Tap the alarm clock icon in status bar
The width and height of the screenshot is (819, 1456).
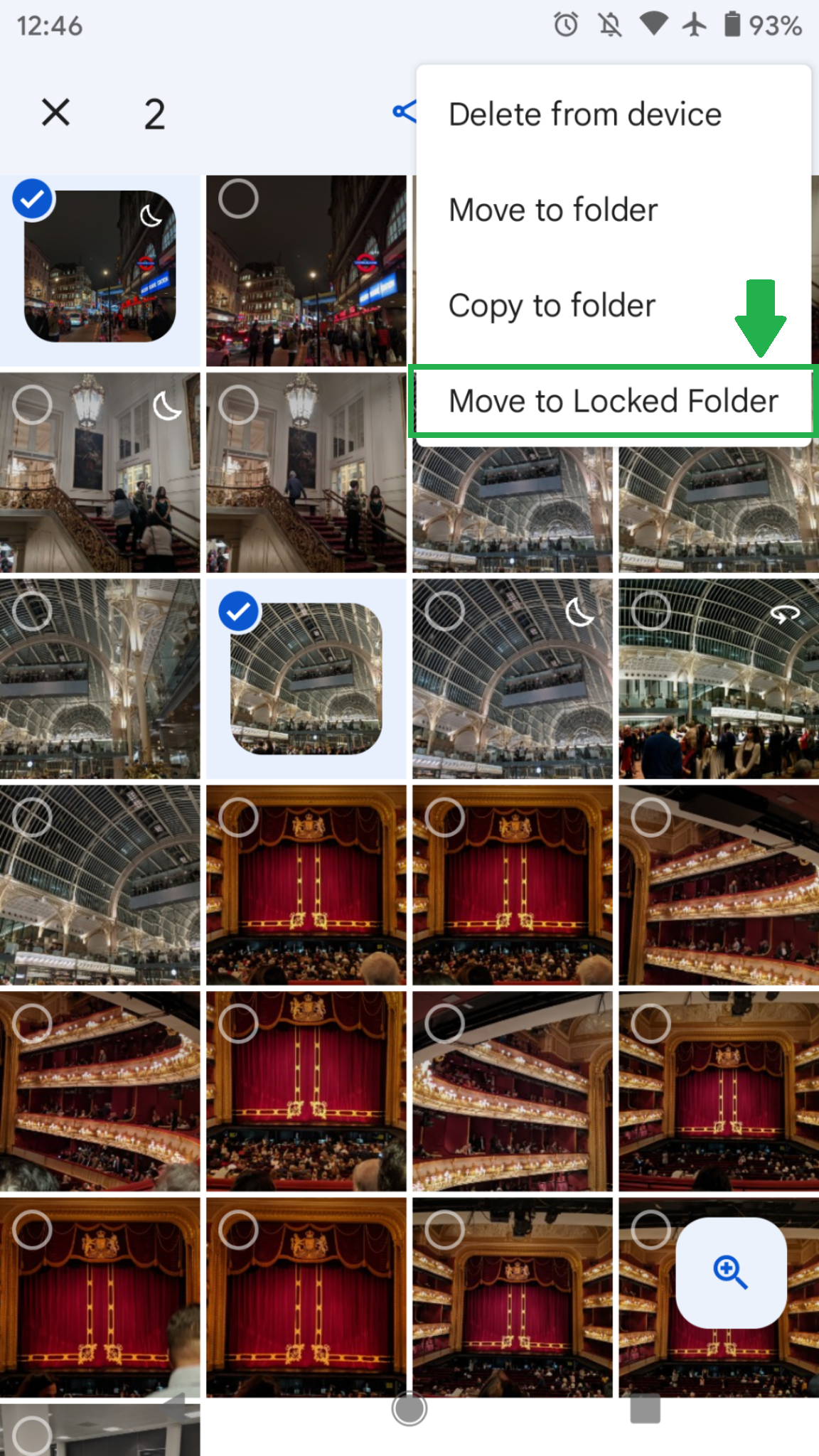coord(565,26)
